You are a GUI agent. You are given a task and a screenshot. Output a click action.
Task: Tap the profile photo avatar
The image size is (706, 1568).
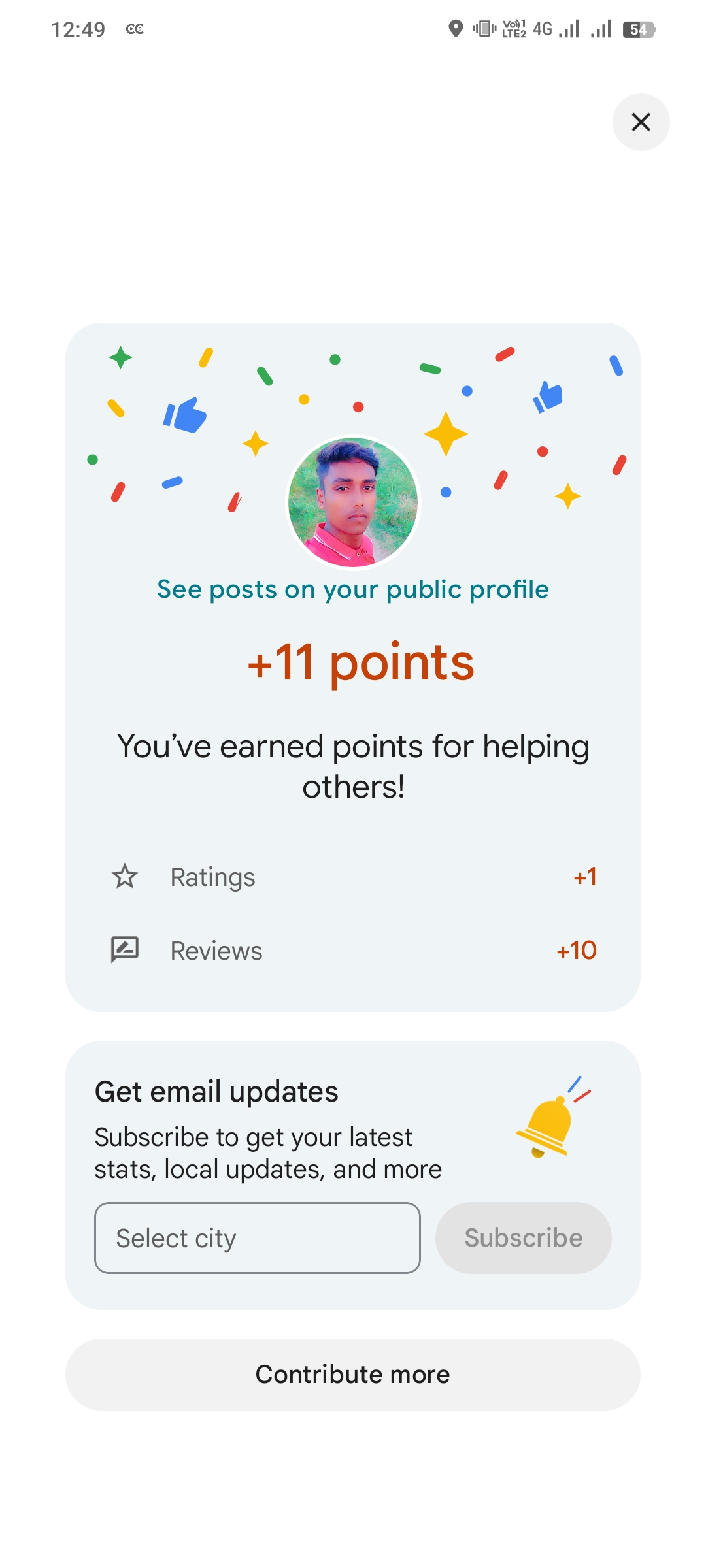click(353, 502)
